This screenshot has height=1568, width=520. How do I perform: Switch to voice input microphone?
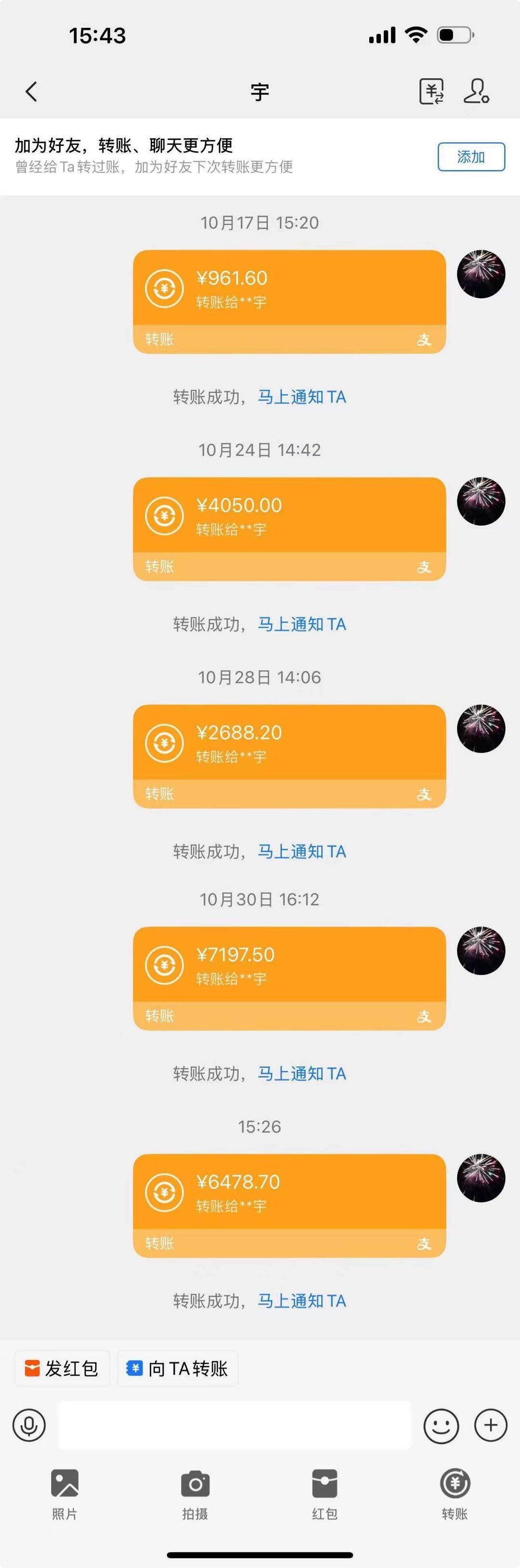pos(29,1425)
